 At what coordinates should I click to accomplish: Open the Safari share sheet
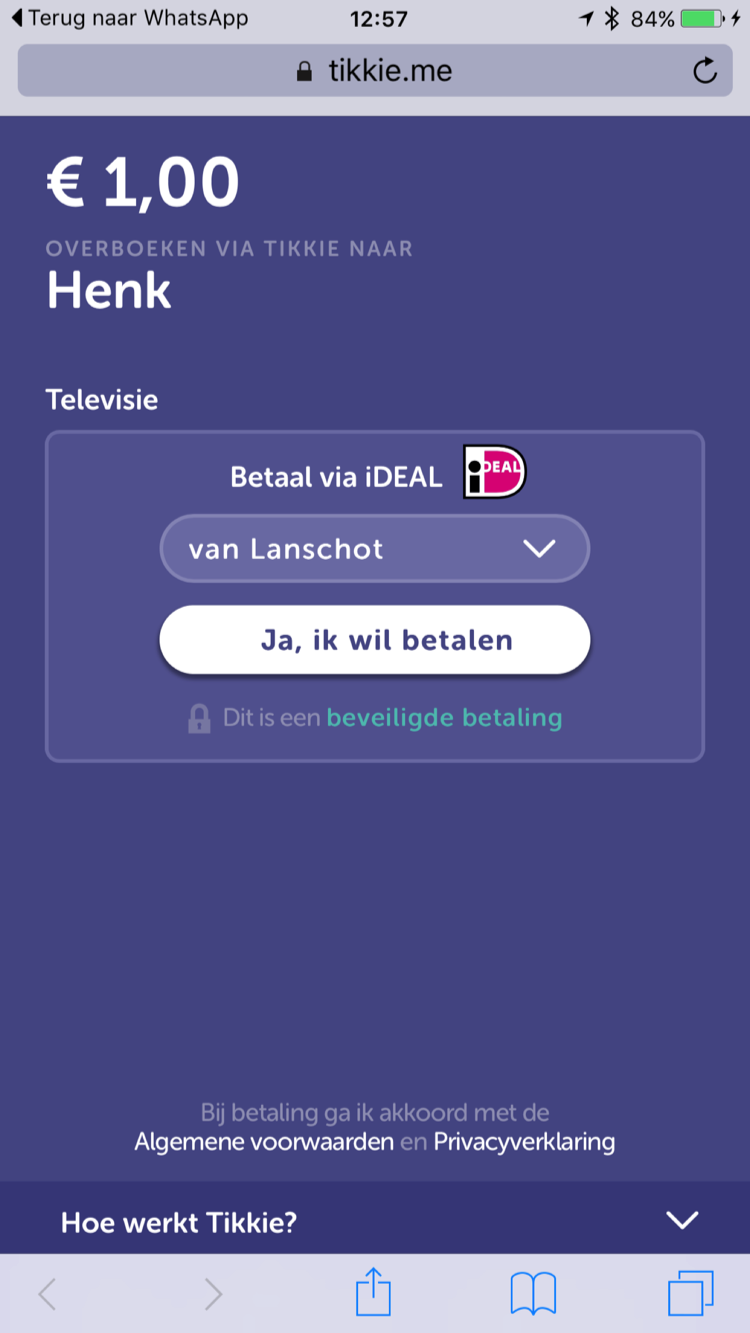click(374, 1292)
